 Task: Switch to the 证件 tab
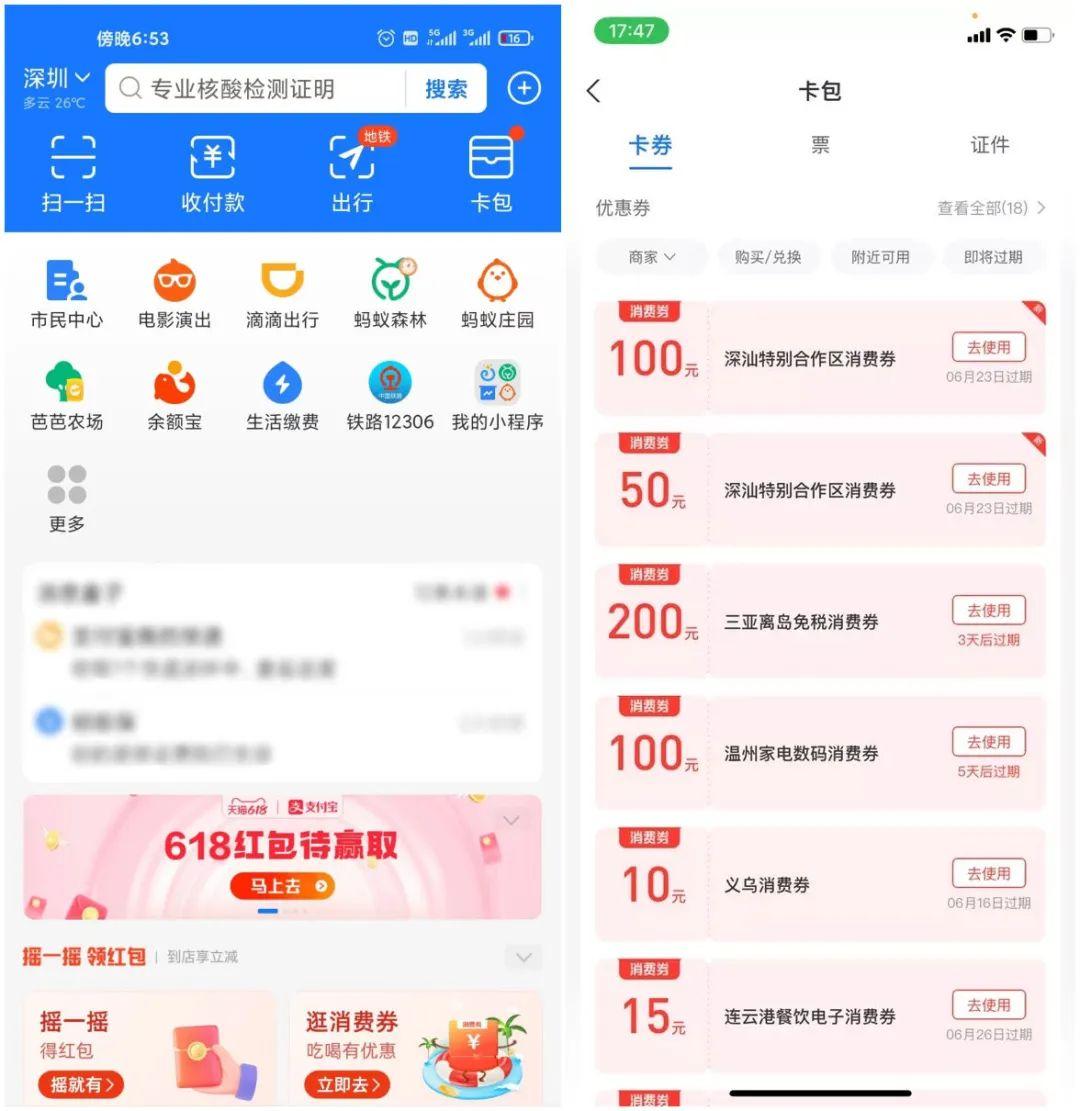point(989,145)
